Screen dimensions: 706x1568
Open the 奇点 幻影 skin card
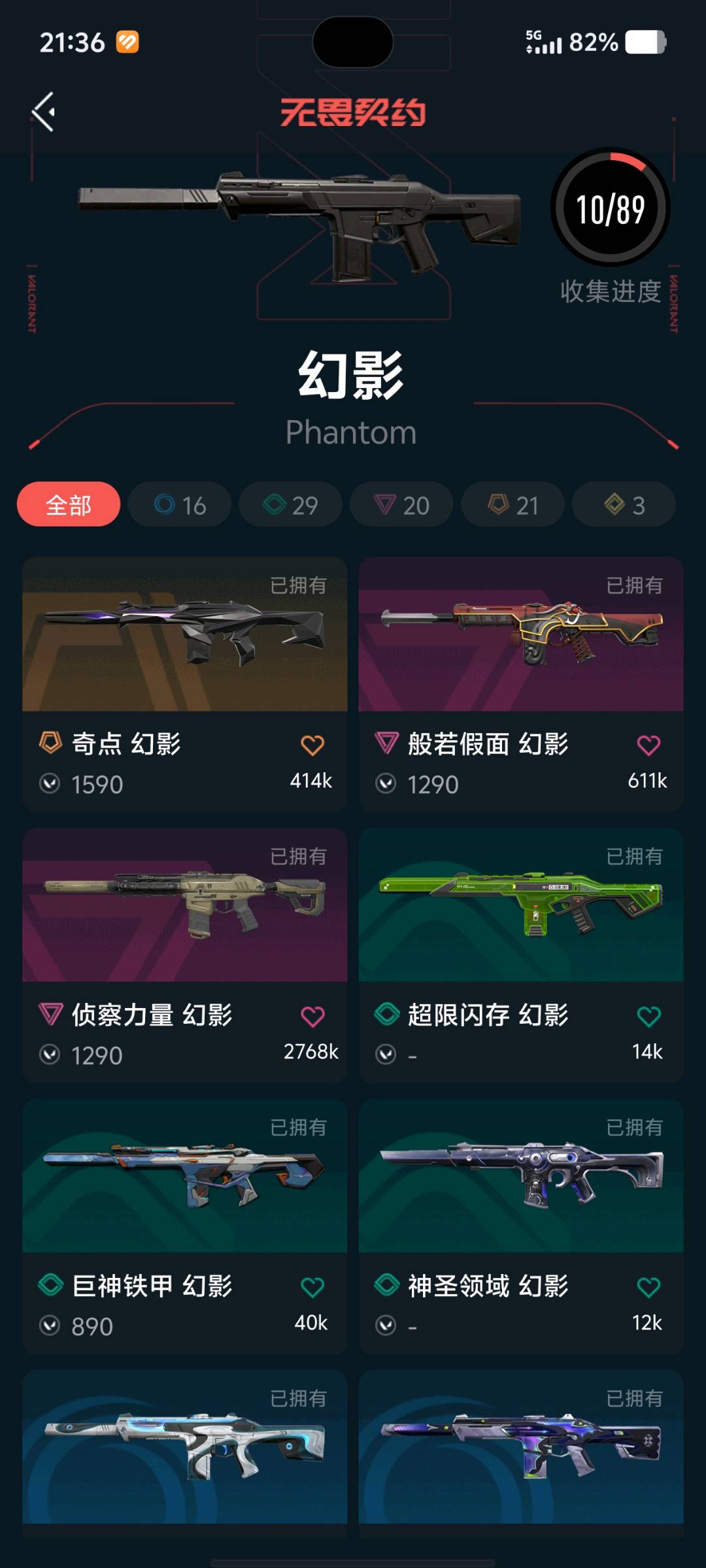point(185,684)
